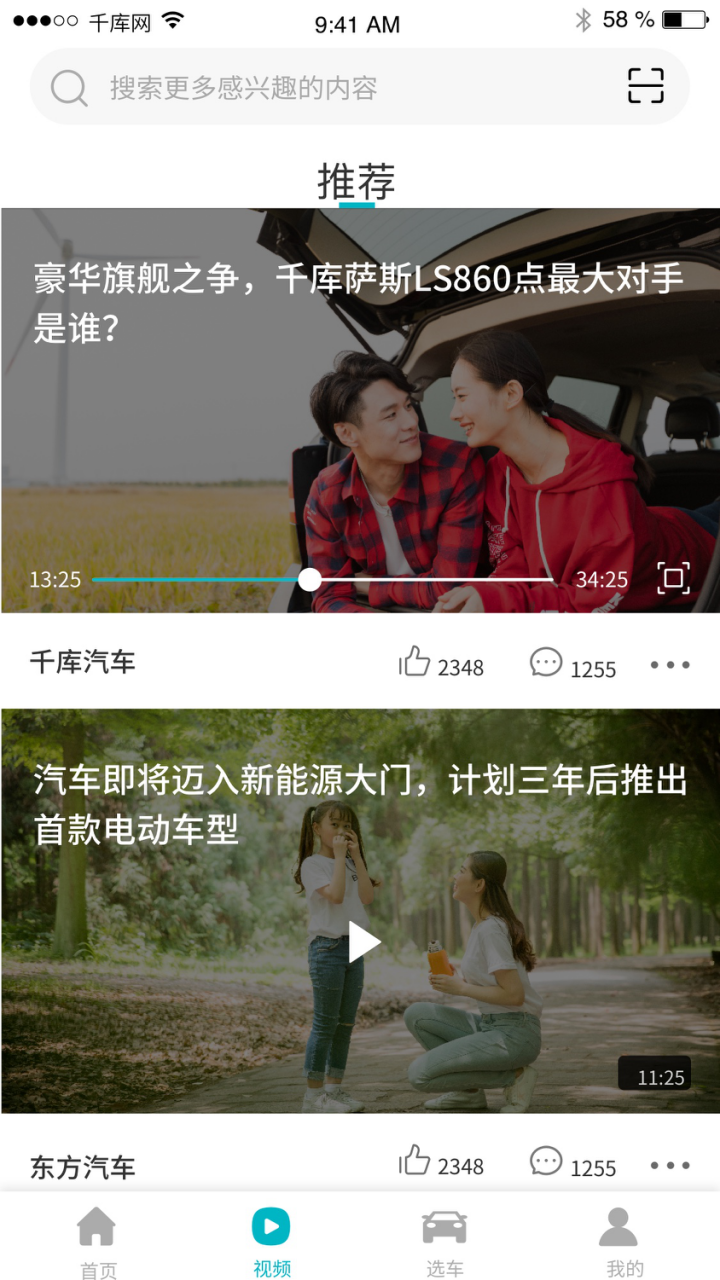Like the 东方汽车 video
720x1280 pixels.
tap(415, 1162)
